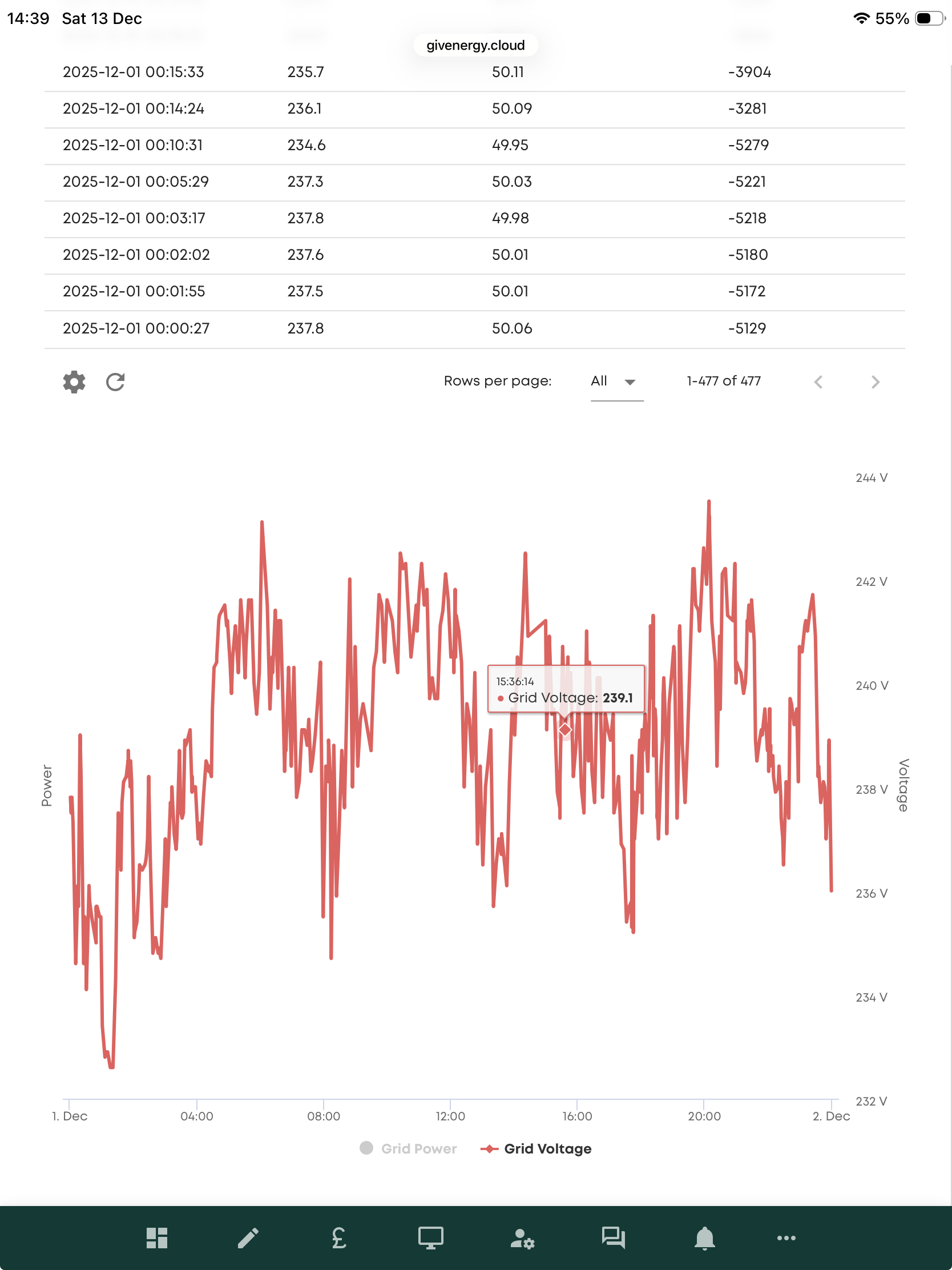The image size is (952, 1270).
Task: Go to the next table page
Action: (x=875, y=382)
